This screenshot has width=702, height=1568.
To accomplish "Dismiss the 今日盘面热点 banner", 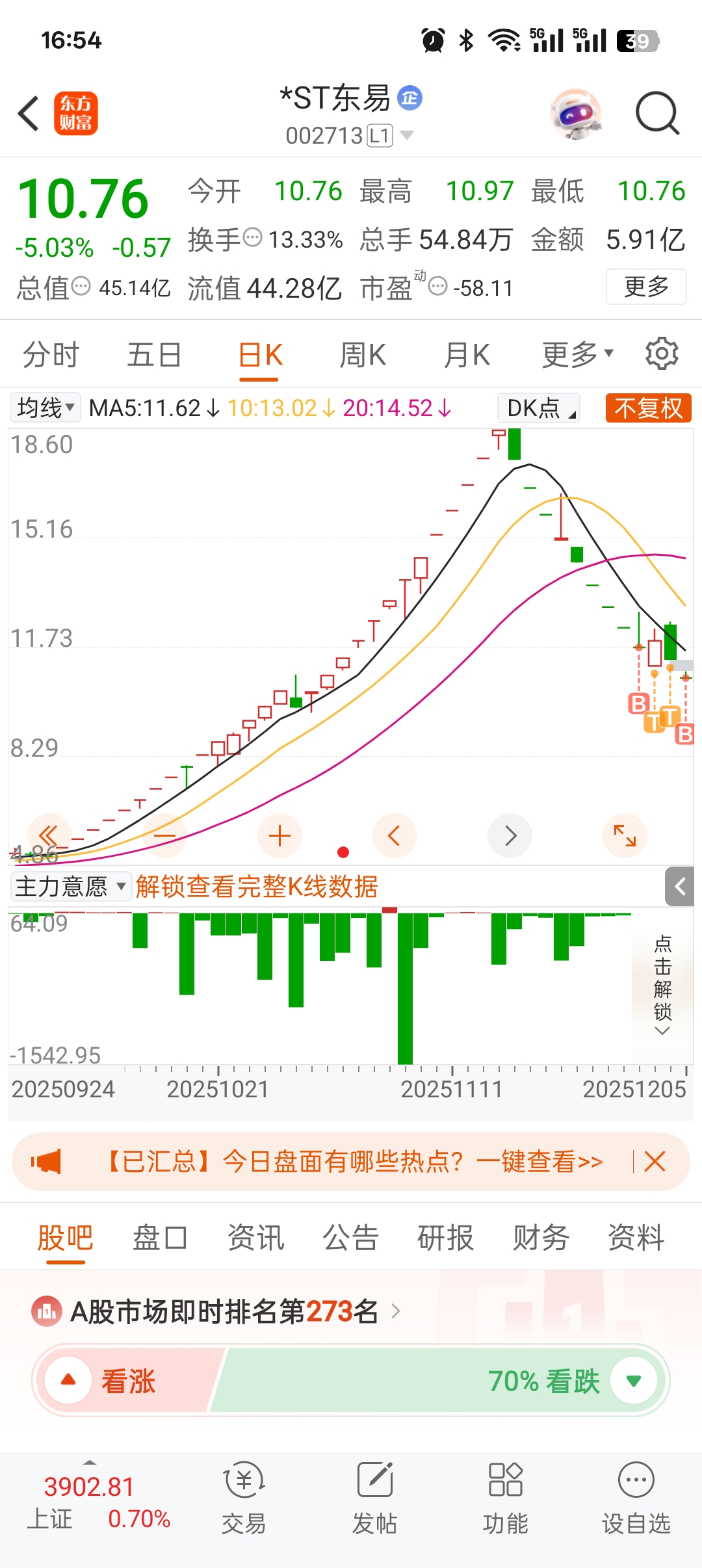I will (655, 1161).
